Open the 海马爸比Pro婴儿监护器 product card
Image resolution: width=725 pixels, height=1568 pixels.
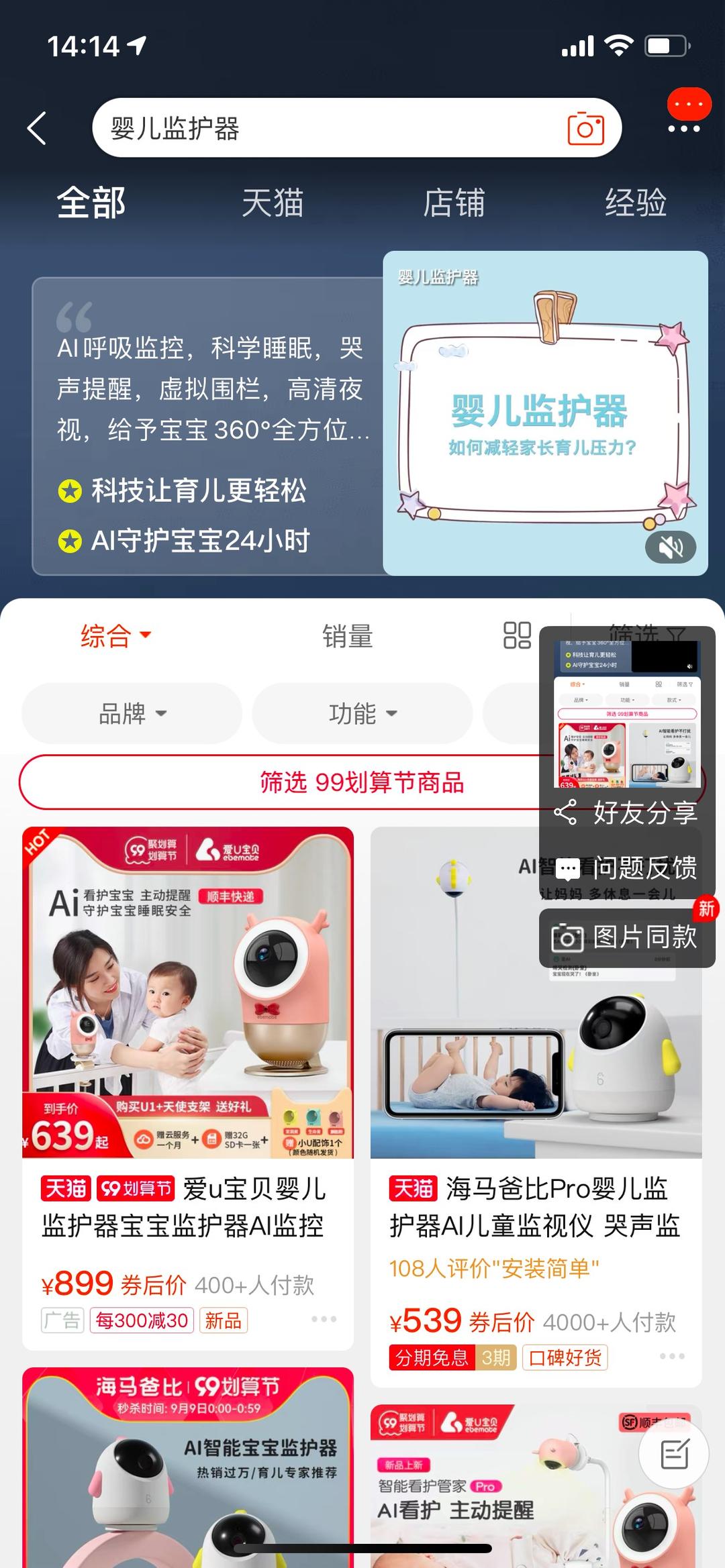(536, 1208)
